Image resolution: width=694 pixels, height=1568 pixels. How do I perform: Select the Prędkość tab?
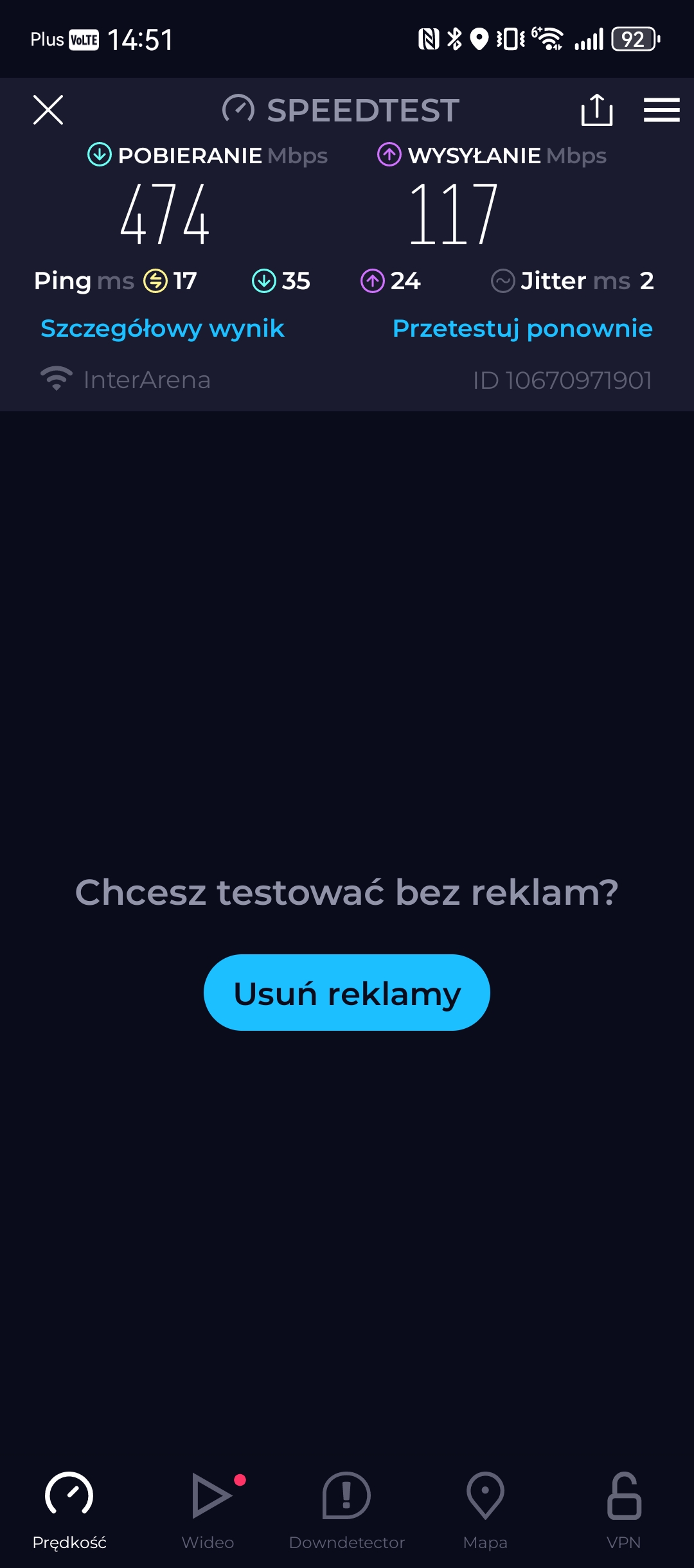[69, 1511]
